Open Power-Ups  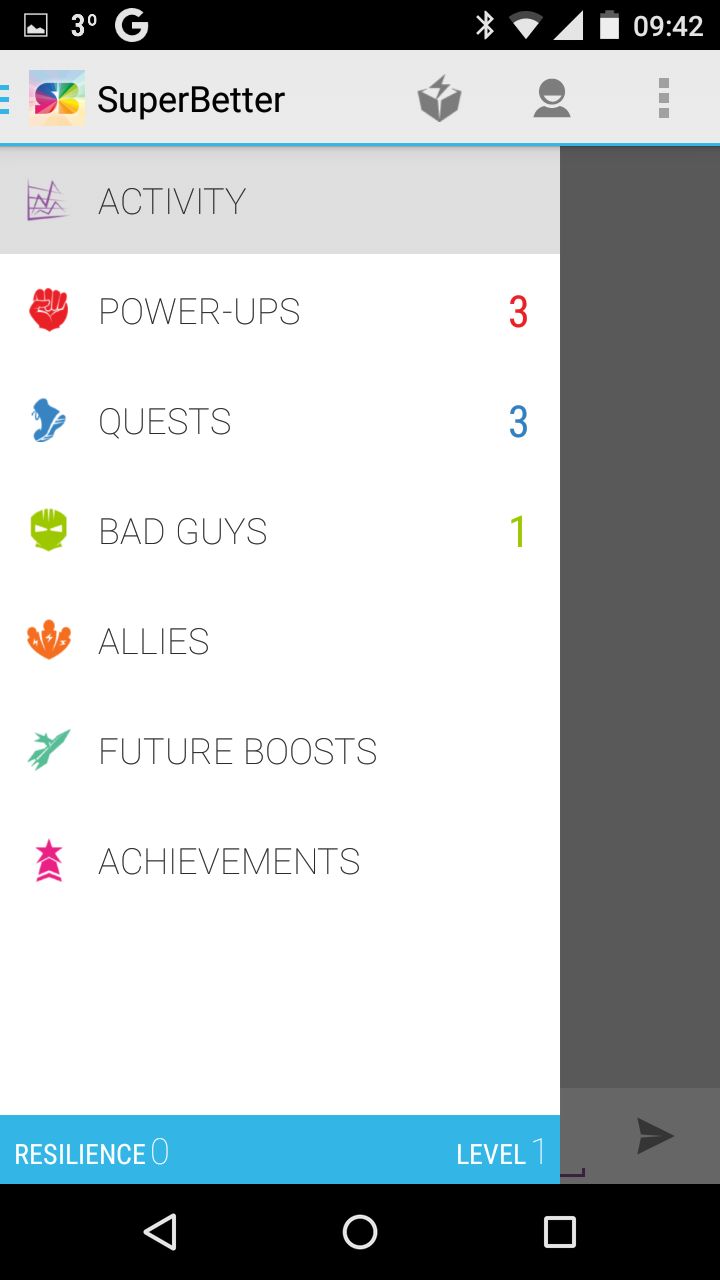pyautogui.click(x=280, y=311)
